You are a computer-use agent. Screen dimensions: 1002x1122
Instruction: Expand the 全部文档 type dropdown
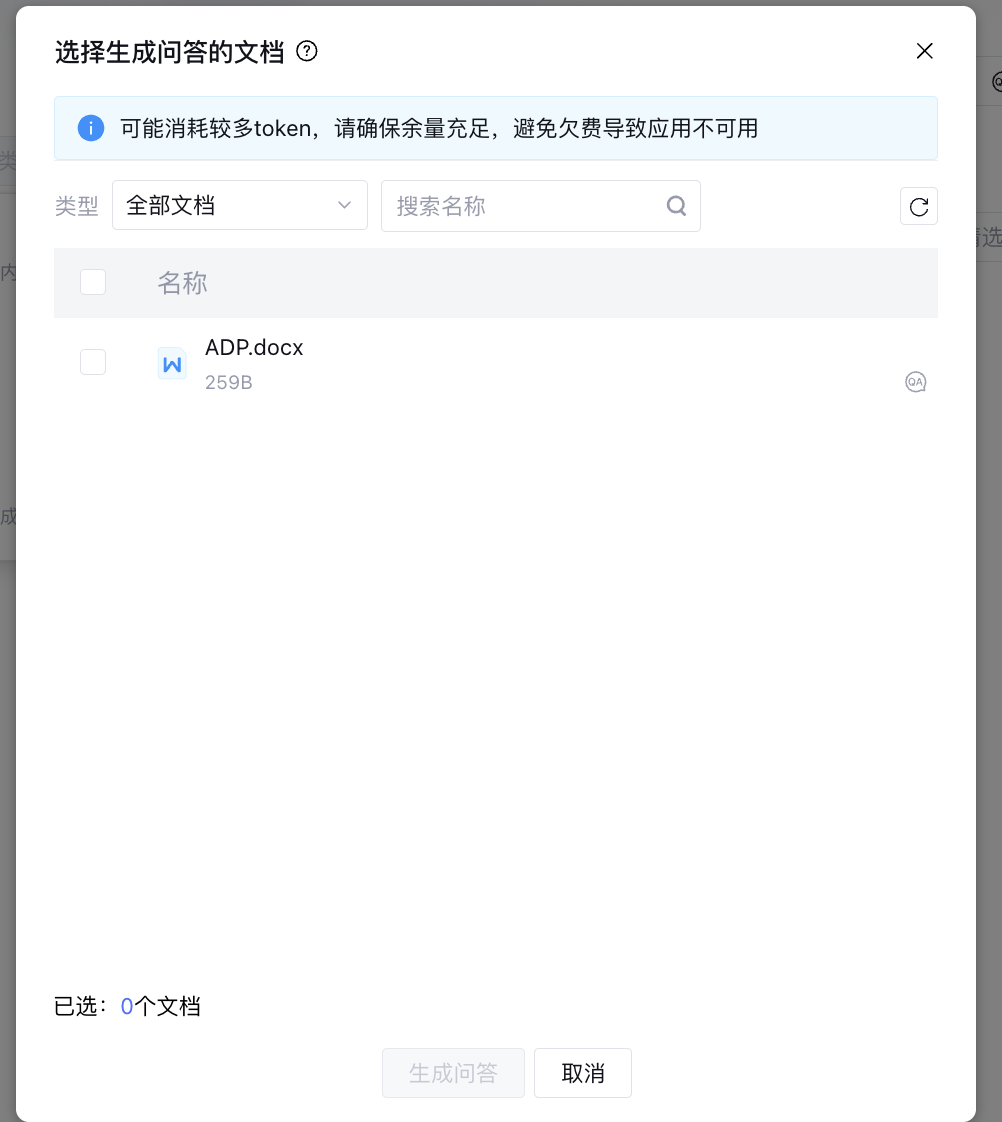[240, 206]
